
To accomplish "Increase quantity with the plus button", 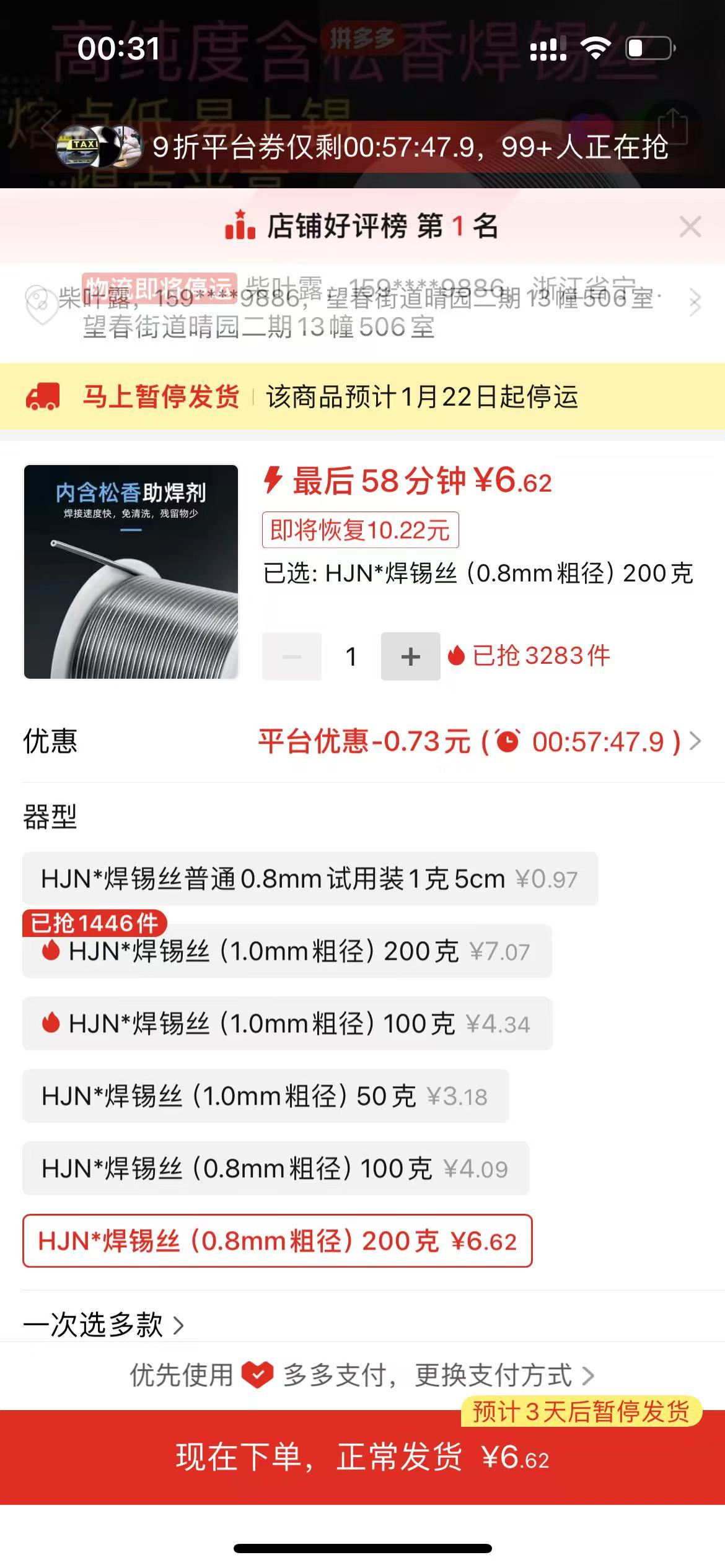I will 411,656.
